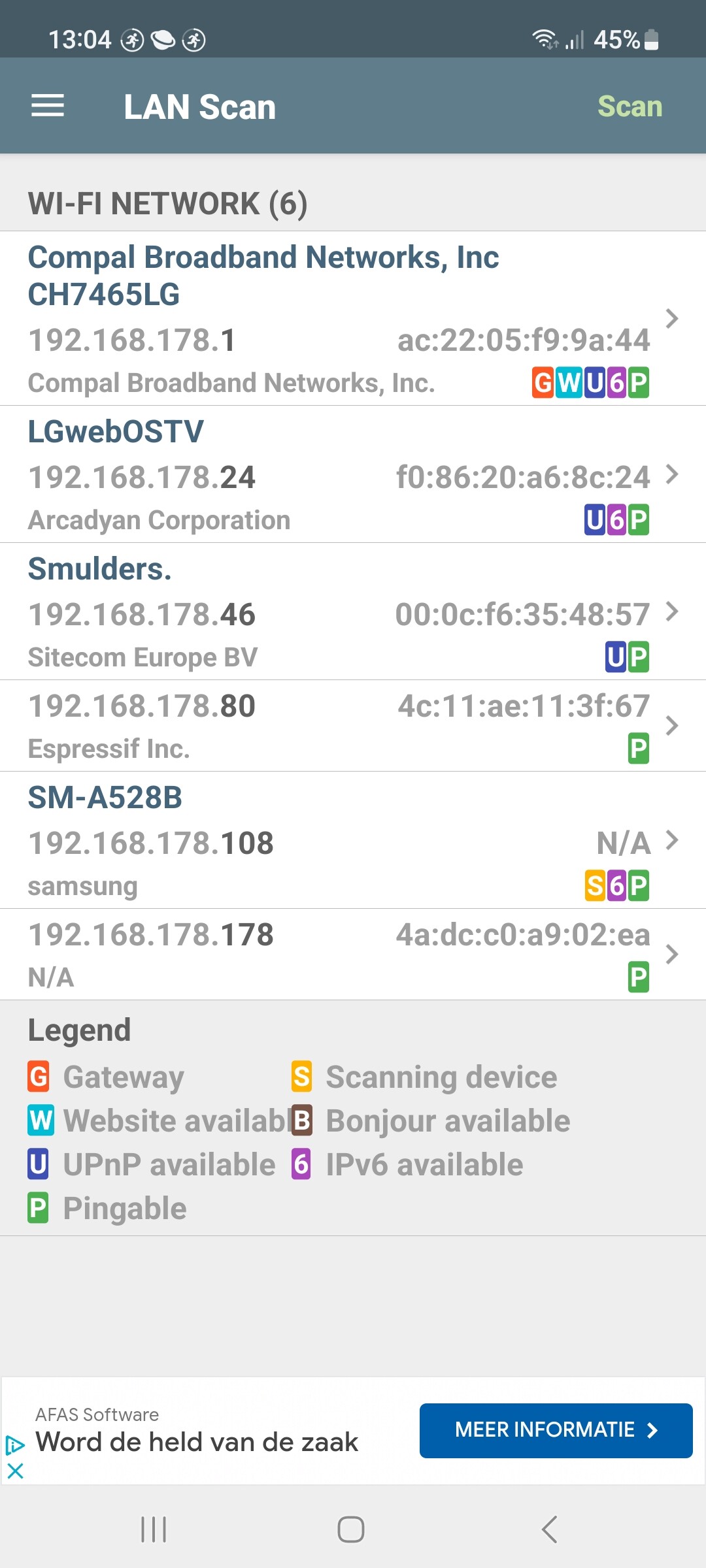Open the Espressif Inc. device at 192.168.178.80

tap(353, 726)
